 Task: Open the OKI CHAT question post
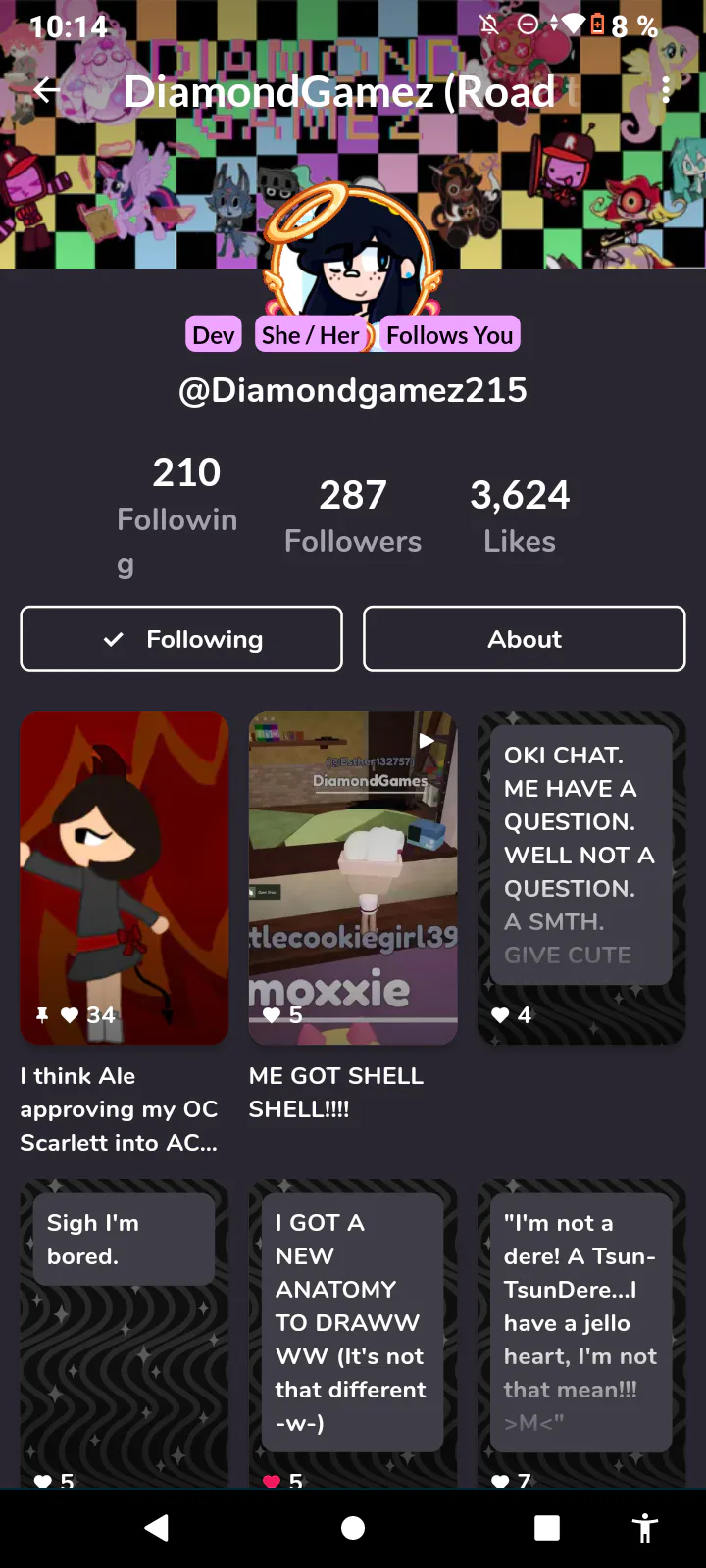coord(581,877)
